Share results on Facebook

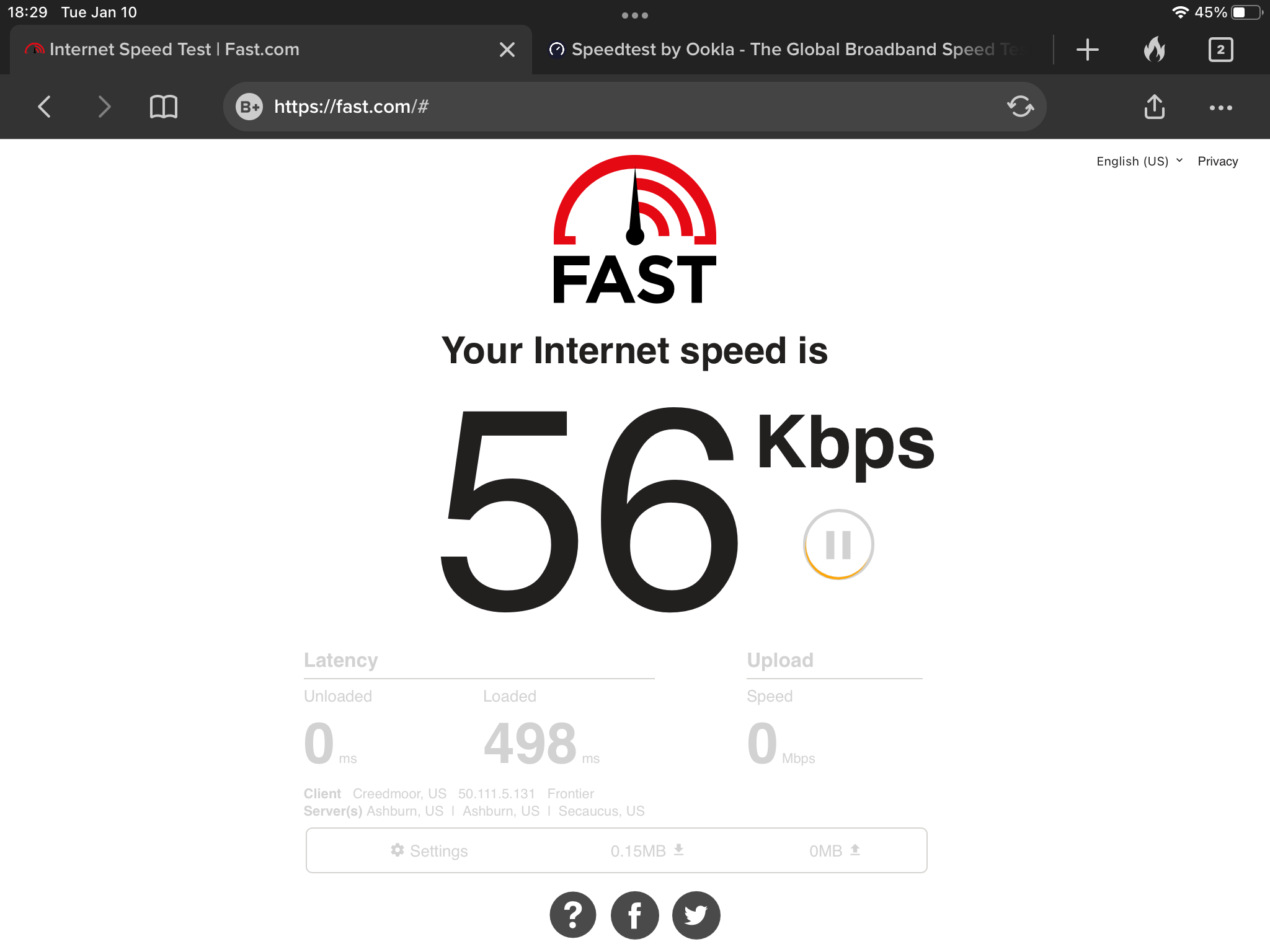click(x=634, y=915)
